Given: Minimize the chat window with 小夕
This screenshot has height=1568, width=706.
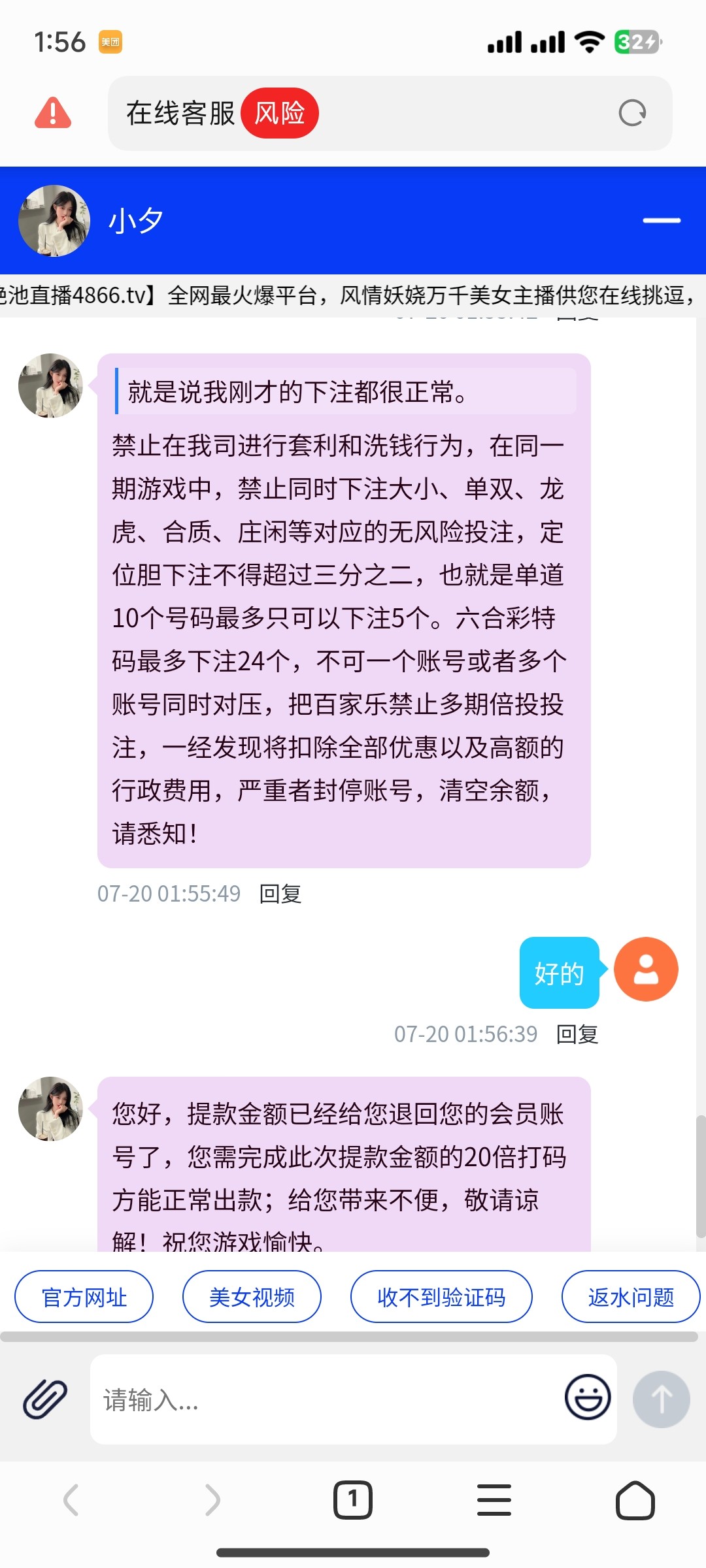Looking at the screenshot, I should pos(662,221).
